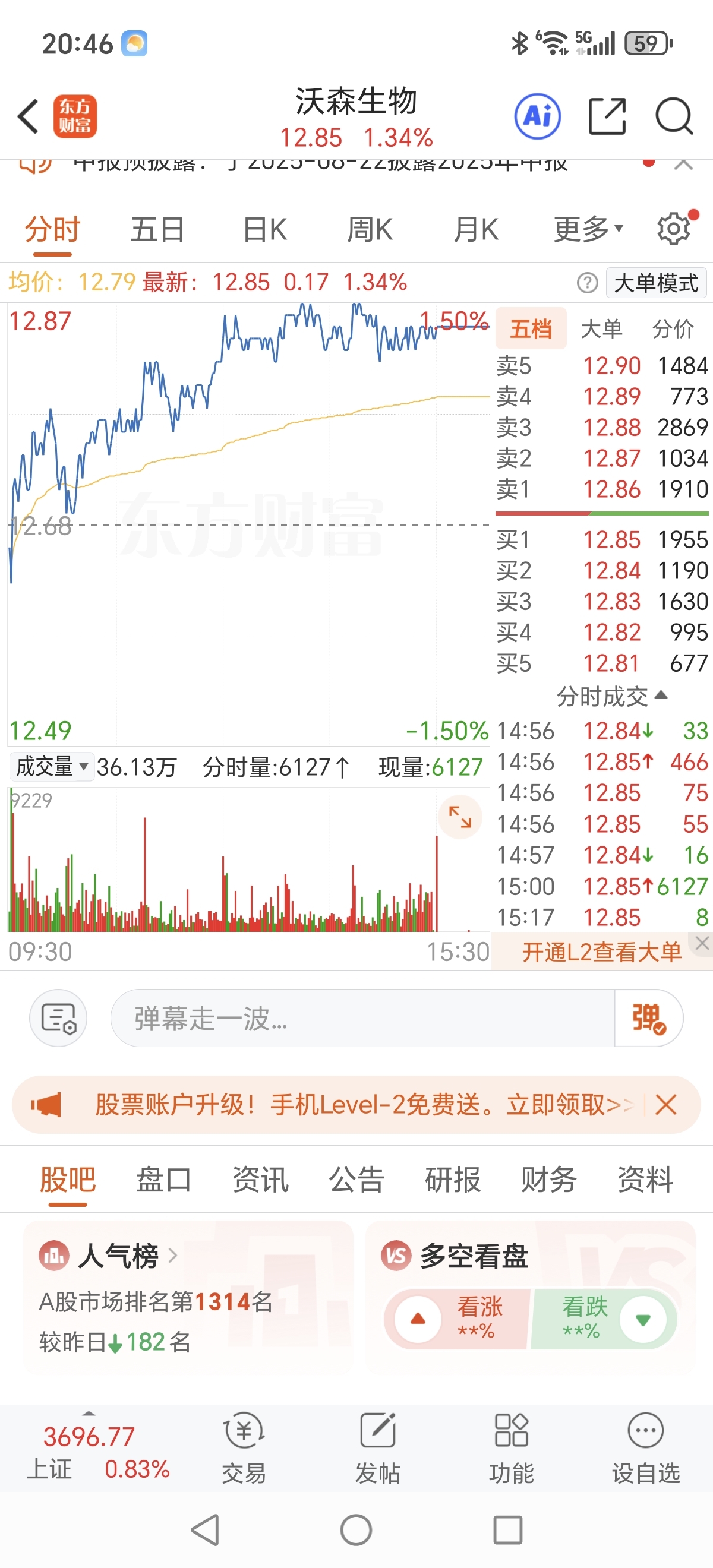713x1568 pixels.
Task: Switch to the 公告 tab
Action: (x=357, y=1179)
